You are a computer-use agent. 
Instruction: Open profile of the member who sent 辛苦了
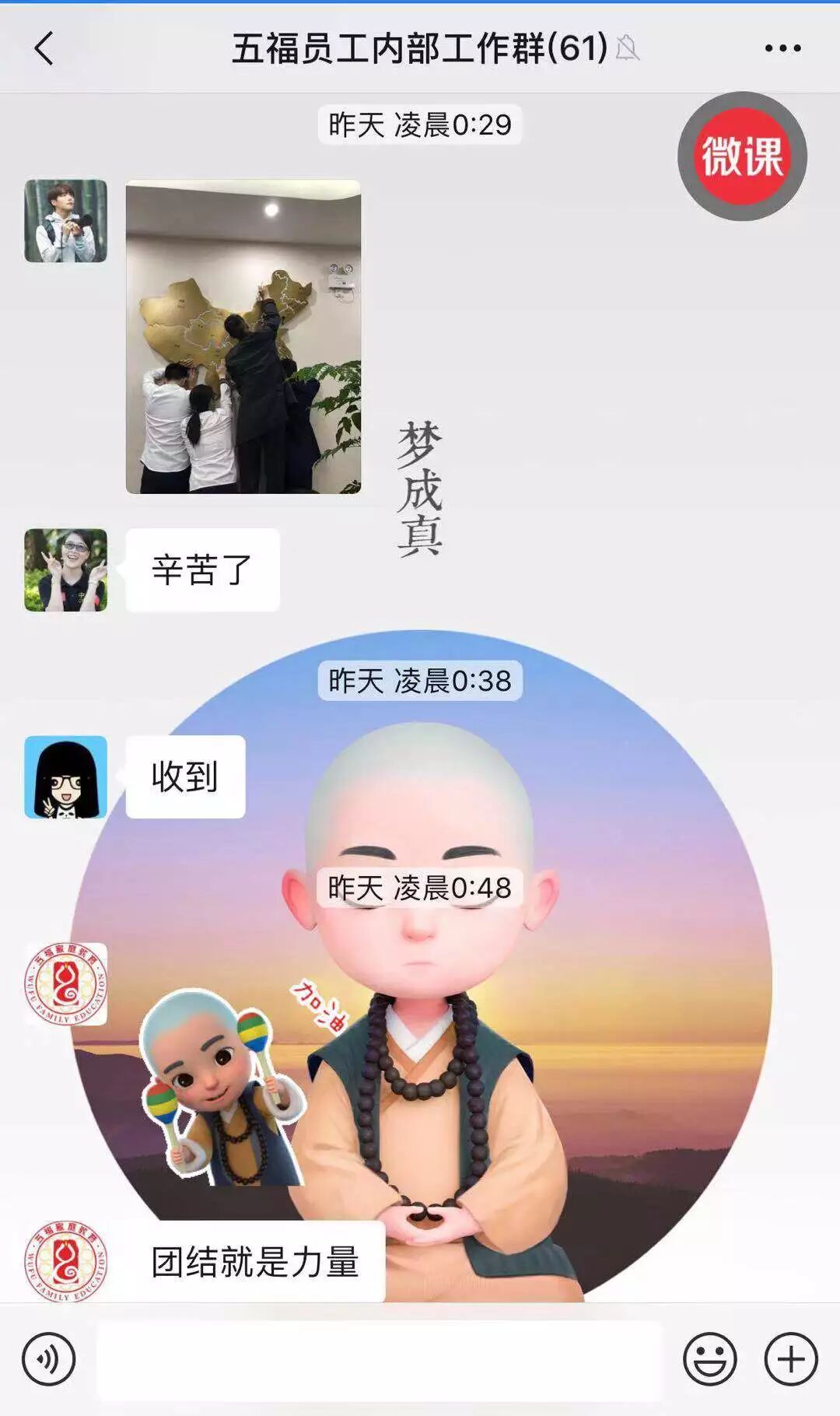coord(66,570)
